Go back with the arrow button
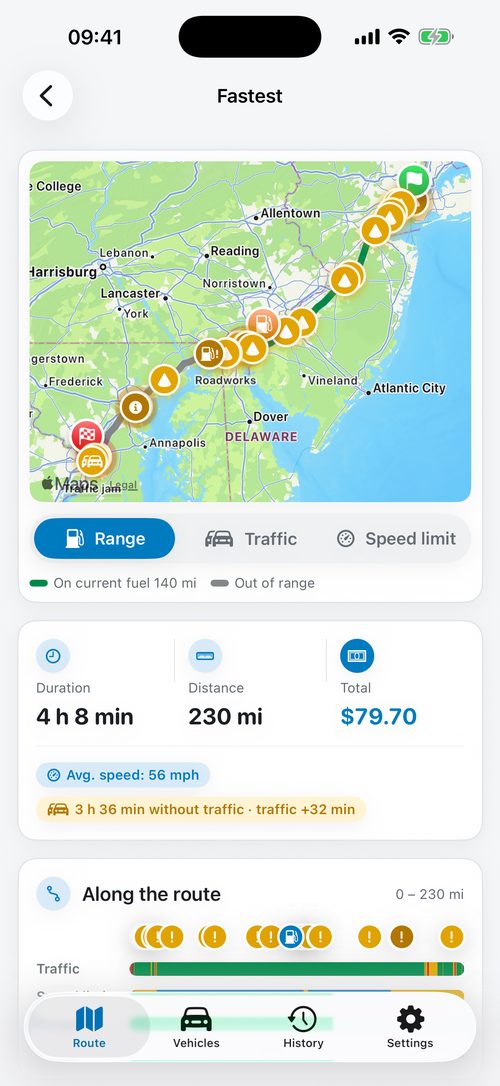500x1086 pixels. pos(48,96)
